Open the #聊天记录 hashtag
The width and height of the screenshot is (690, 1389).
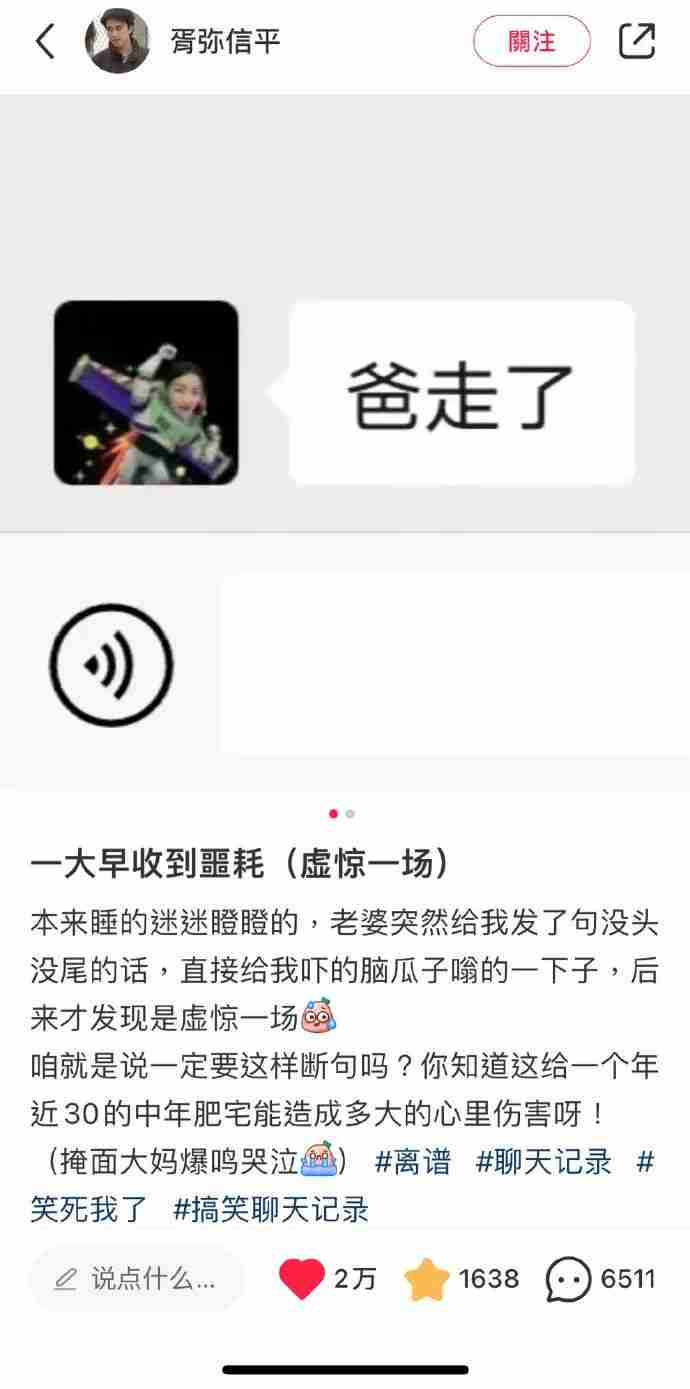[x=543, y=1162]
